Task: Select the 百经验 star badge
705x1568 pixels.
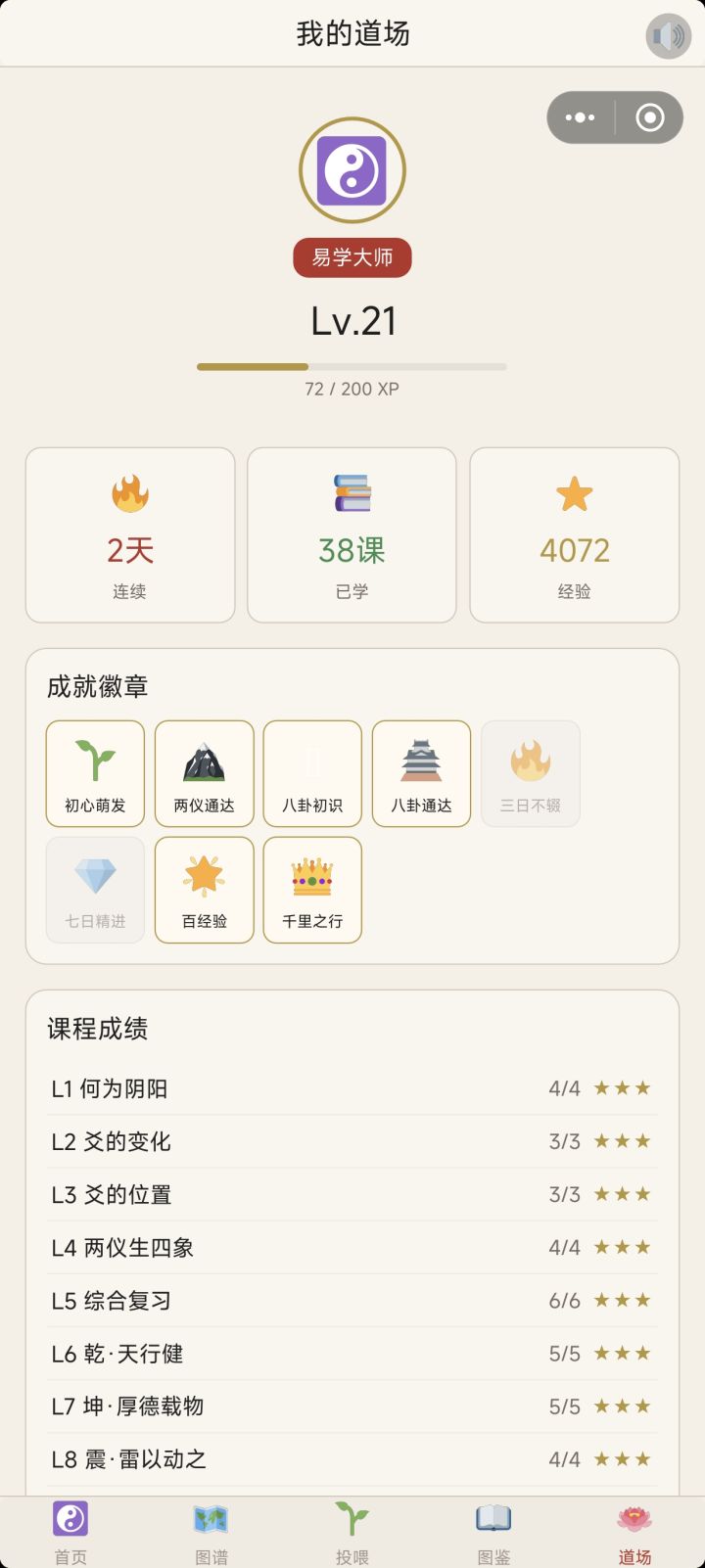Action: (x=204, y=890)
